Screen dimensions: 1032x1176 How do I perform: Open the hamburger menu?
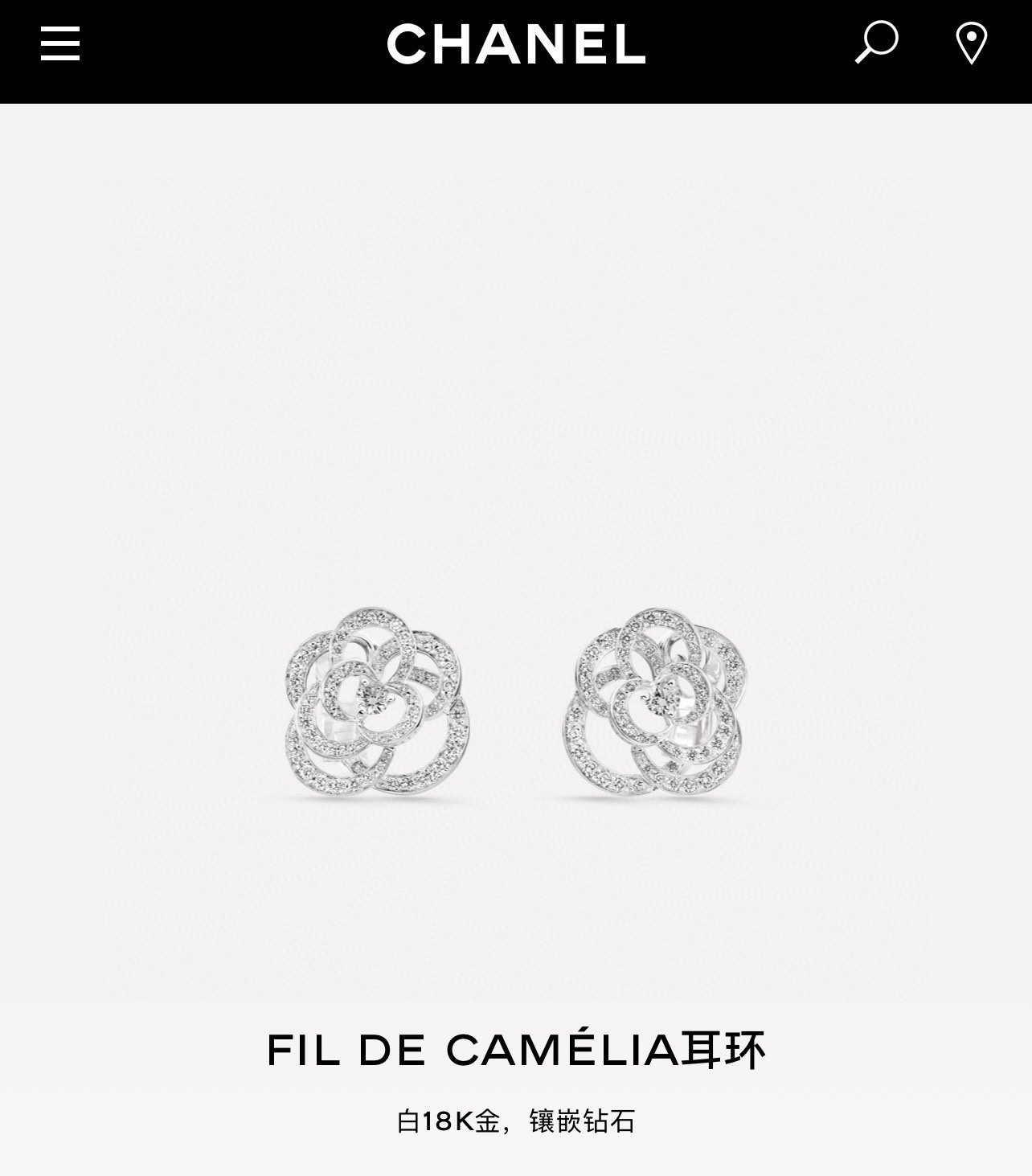(60, 43)
